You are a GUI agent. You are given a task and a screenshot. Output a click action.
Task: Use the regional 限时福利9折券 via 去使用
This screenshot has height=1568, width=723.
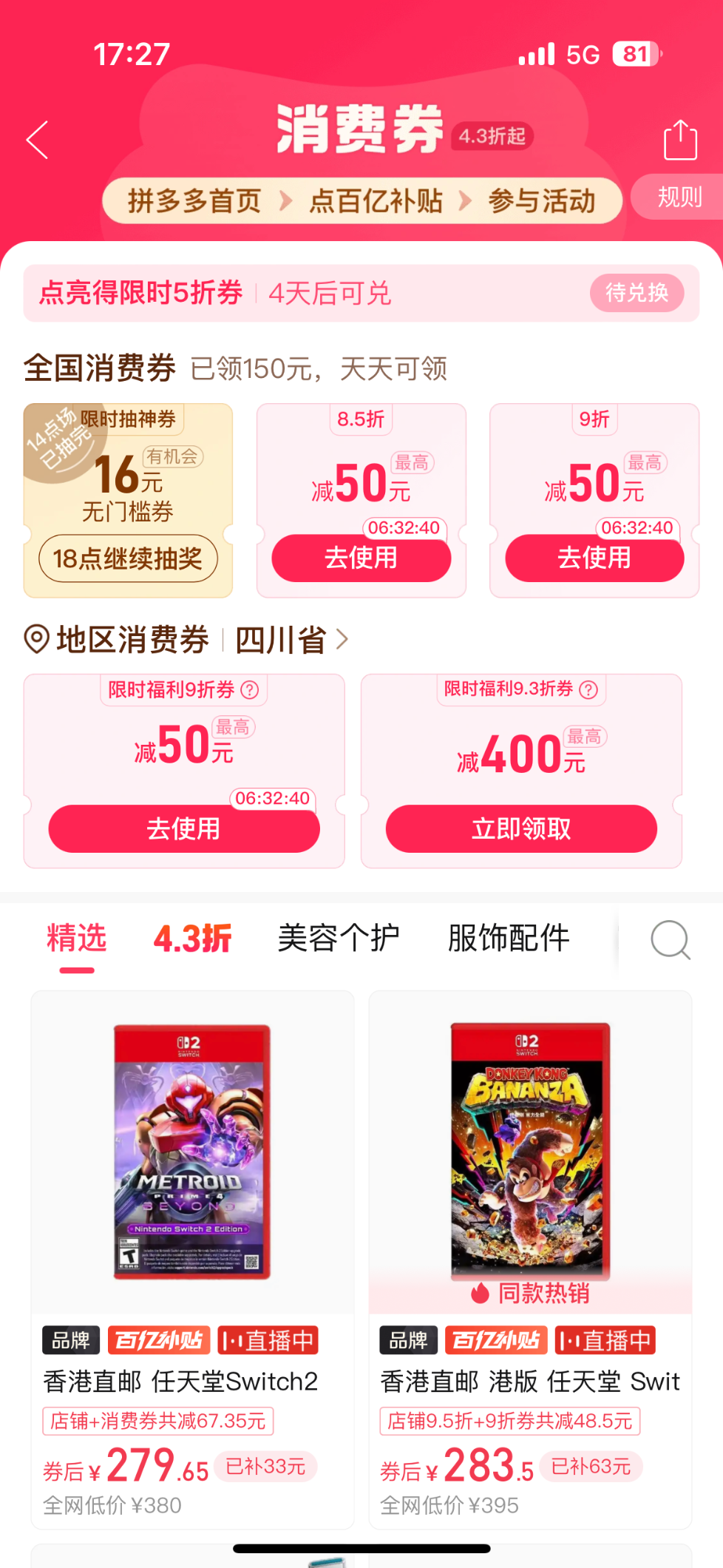[183, 828]
